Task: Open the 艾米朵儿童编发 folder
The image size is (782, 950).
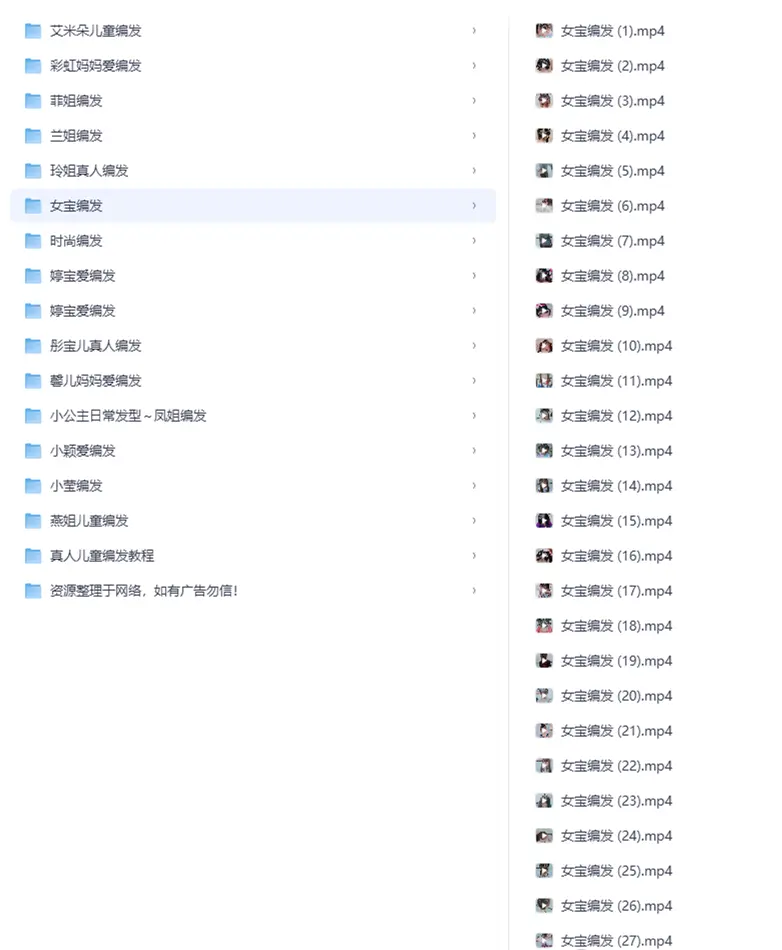Action: (x=96, y=31)
